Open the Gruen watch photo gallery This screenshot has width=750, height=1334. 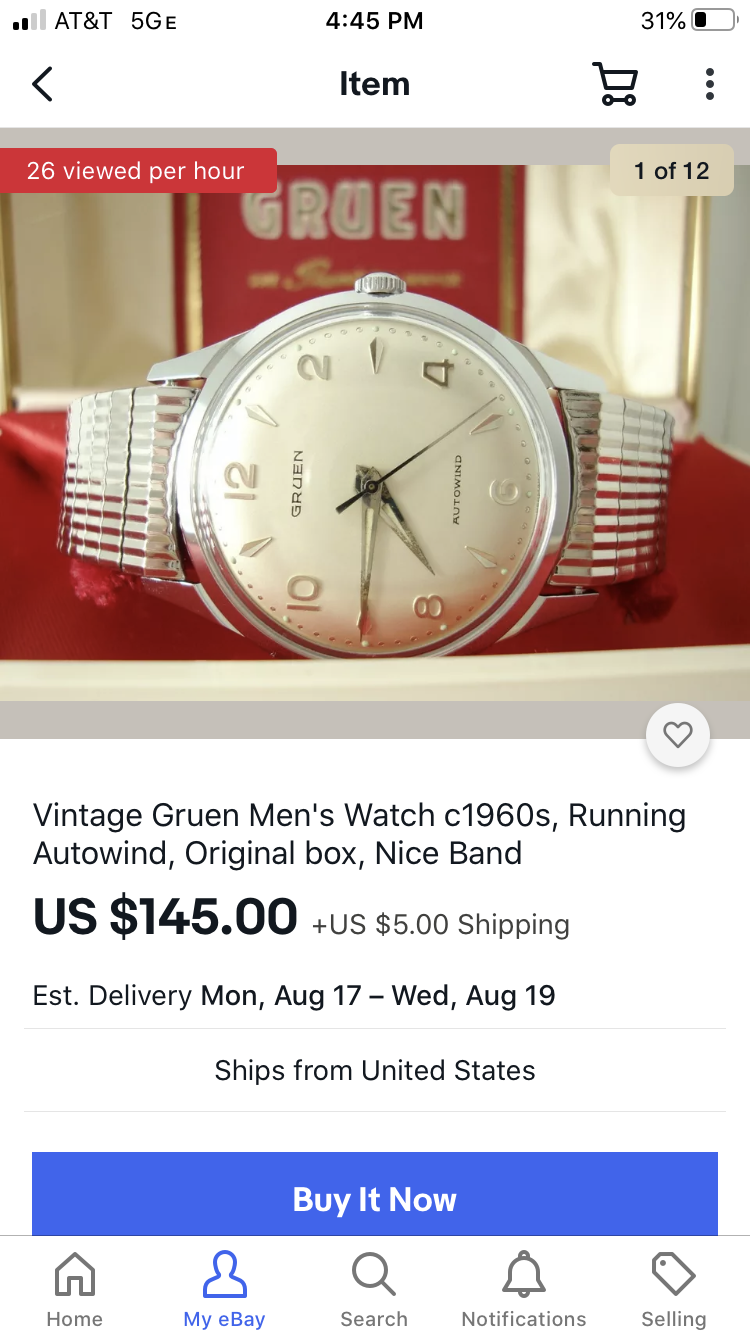pos(375,430)
